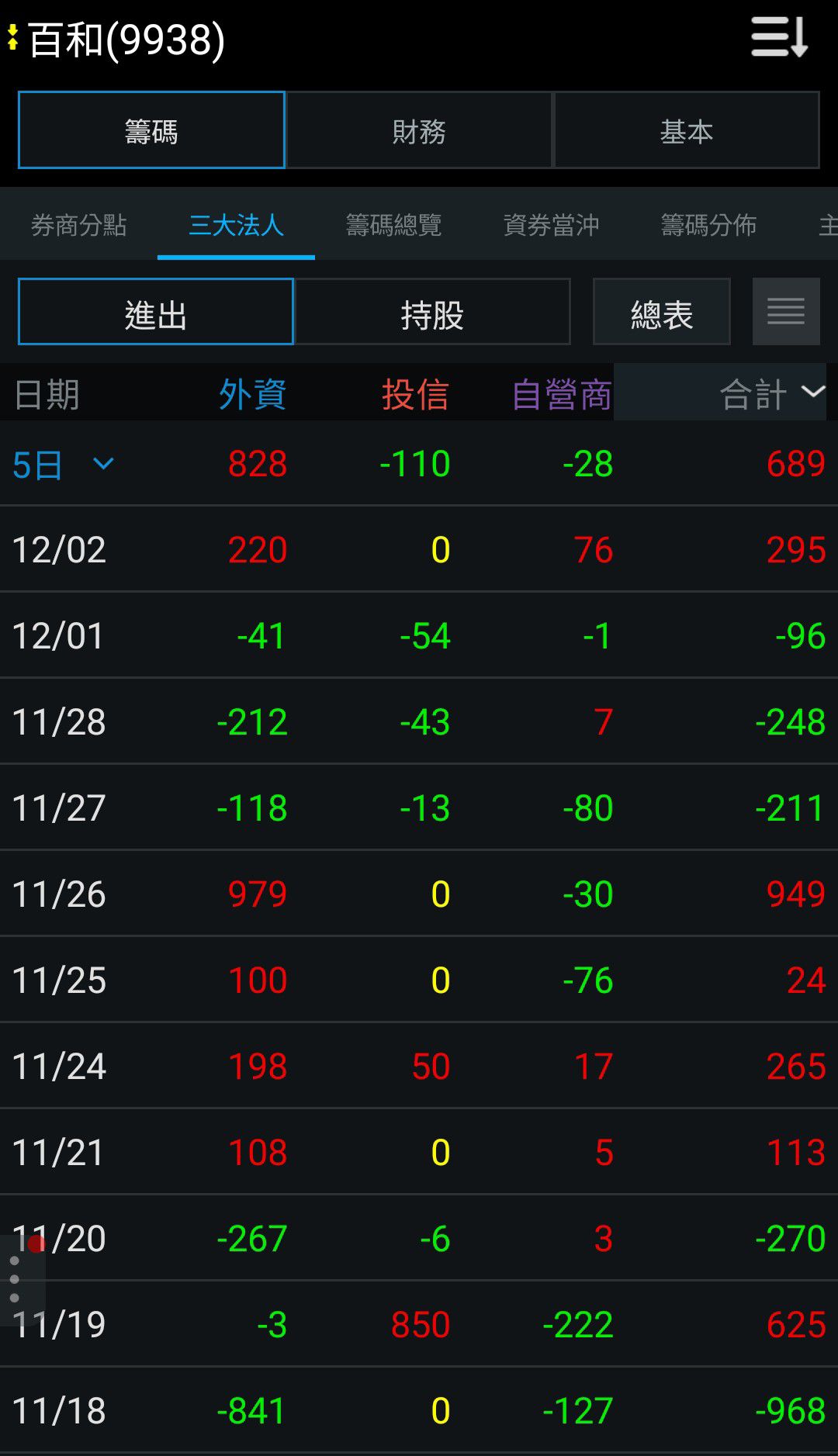The width and height of the screenshot is (838, 1456).
Task: Switch to the 持股 view
Action: point(432,312)
